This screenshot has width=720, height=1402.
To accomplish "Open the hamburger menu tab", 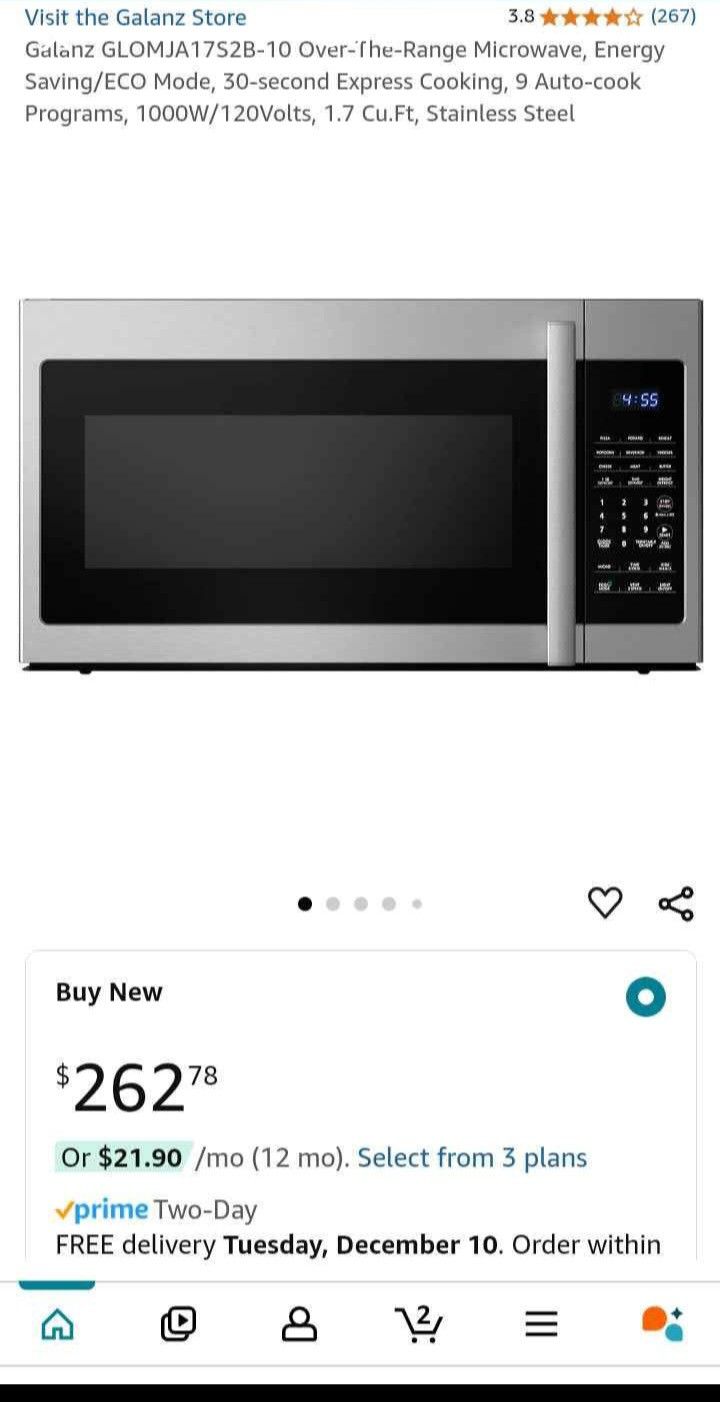I will click(541, 1324).
